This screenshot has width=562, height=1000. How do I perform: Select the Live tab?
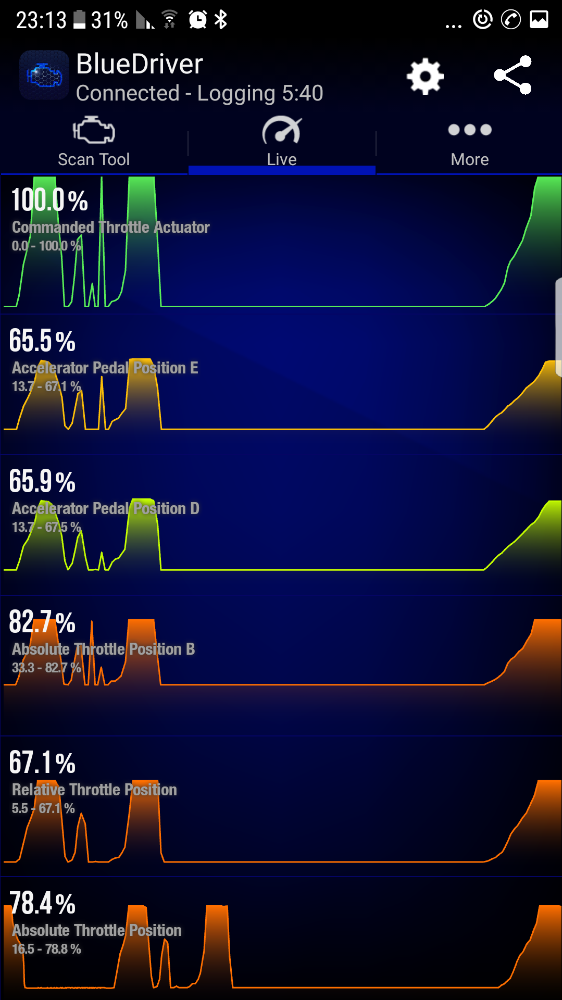(281, 143)
